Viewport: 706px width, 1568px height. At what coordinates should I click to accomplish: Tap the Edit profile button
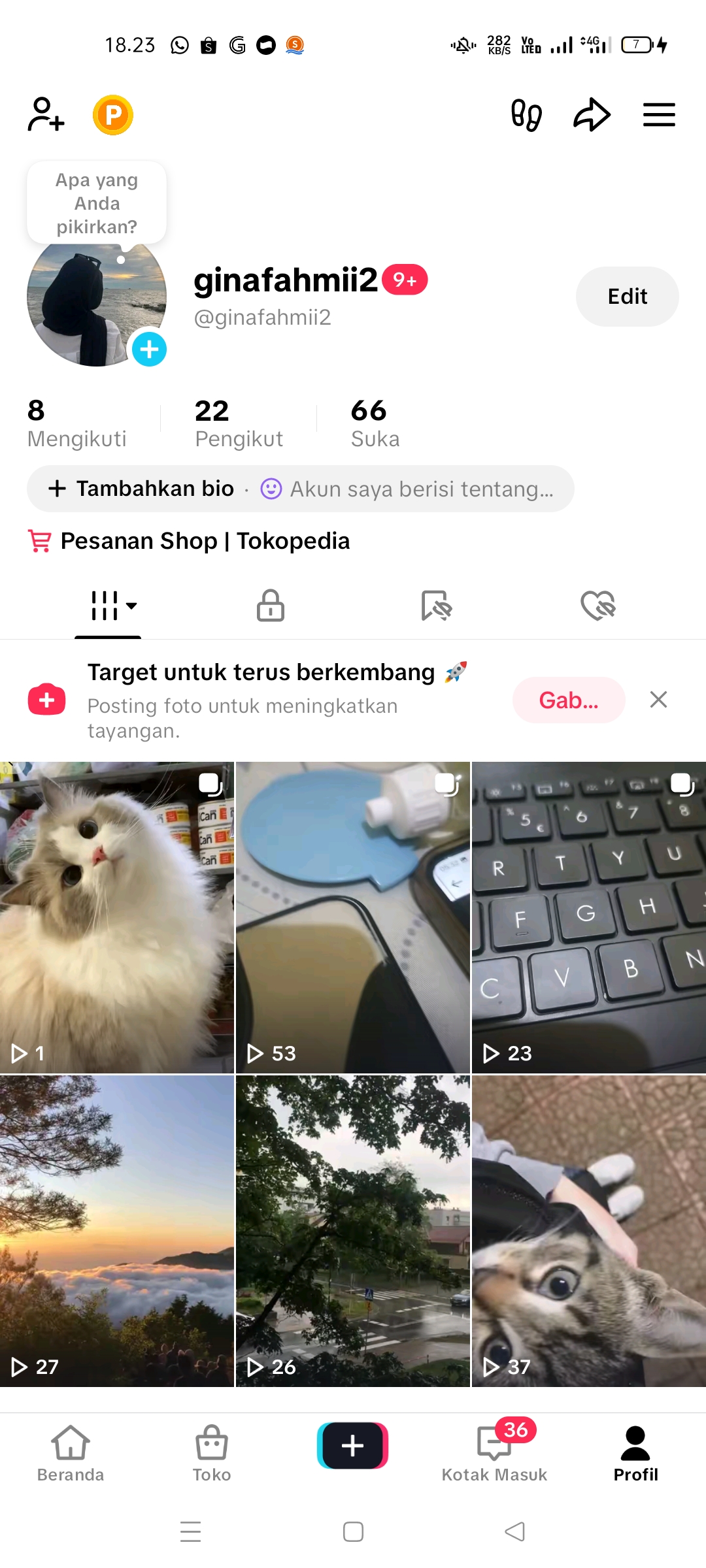tap(627, 297)
